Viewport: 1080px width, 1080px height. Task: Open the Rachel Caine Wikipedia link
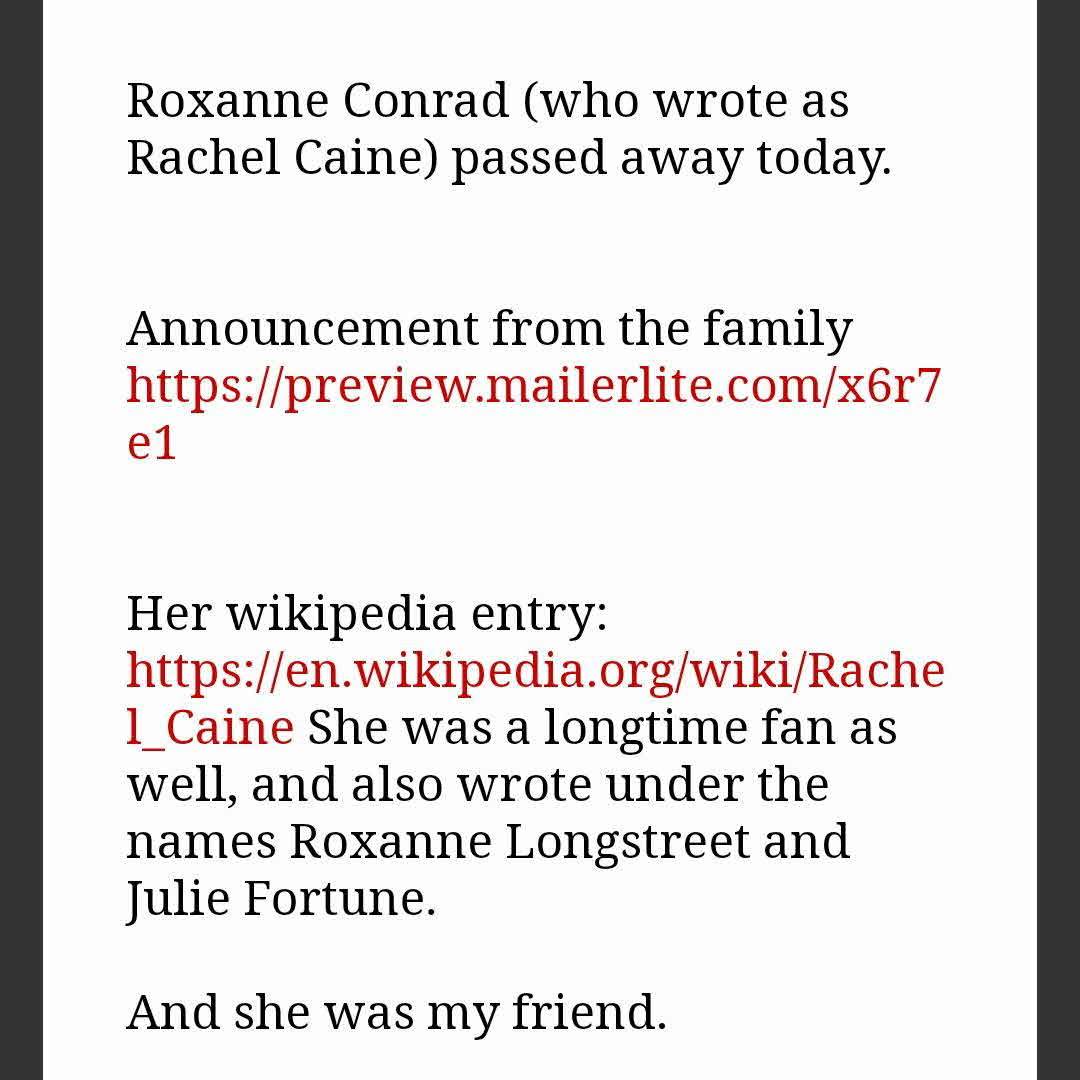(x=535, y=671)
